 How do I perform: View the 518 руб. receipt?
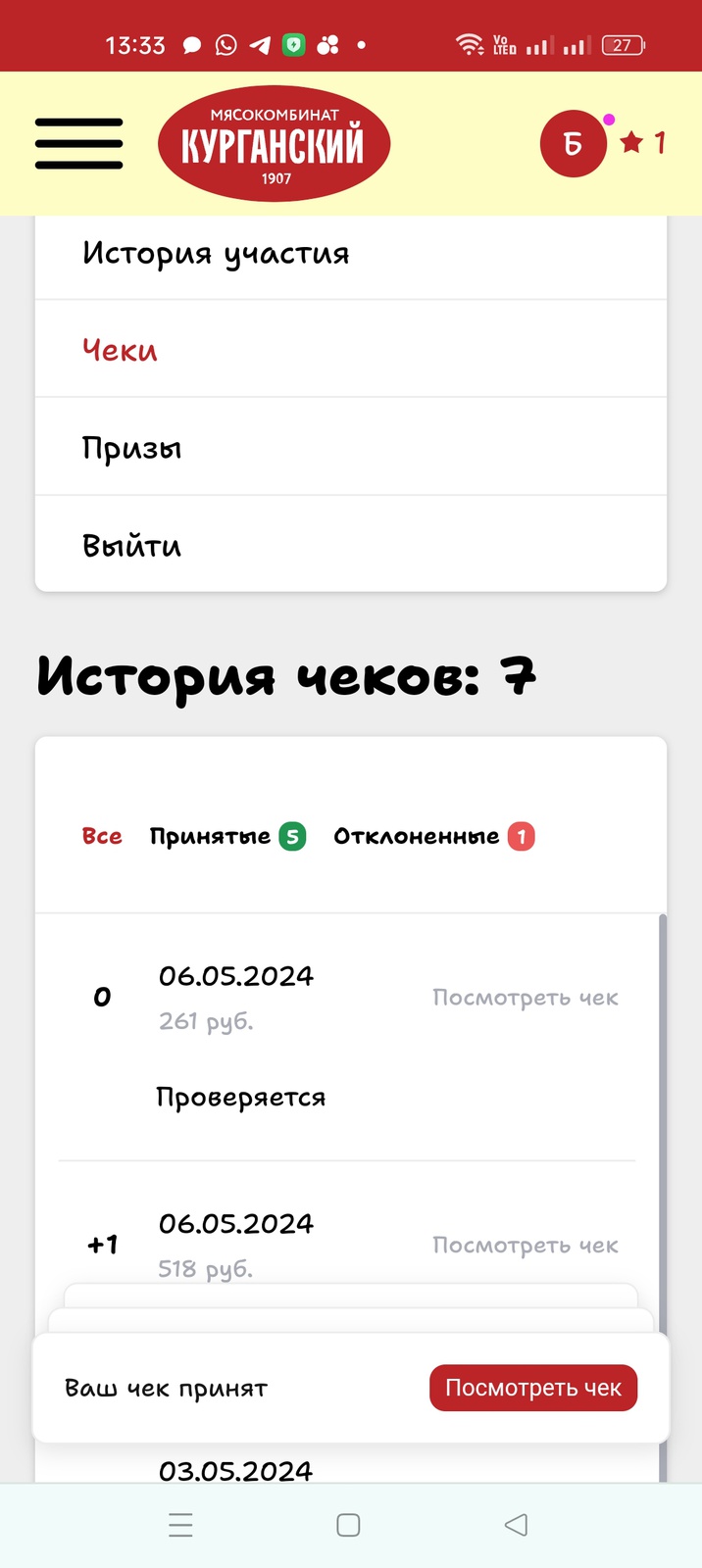526,1246
